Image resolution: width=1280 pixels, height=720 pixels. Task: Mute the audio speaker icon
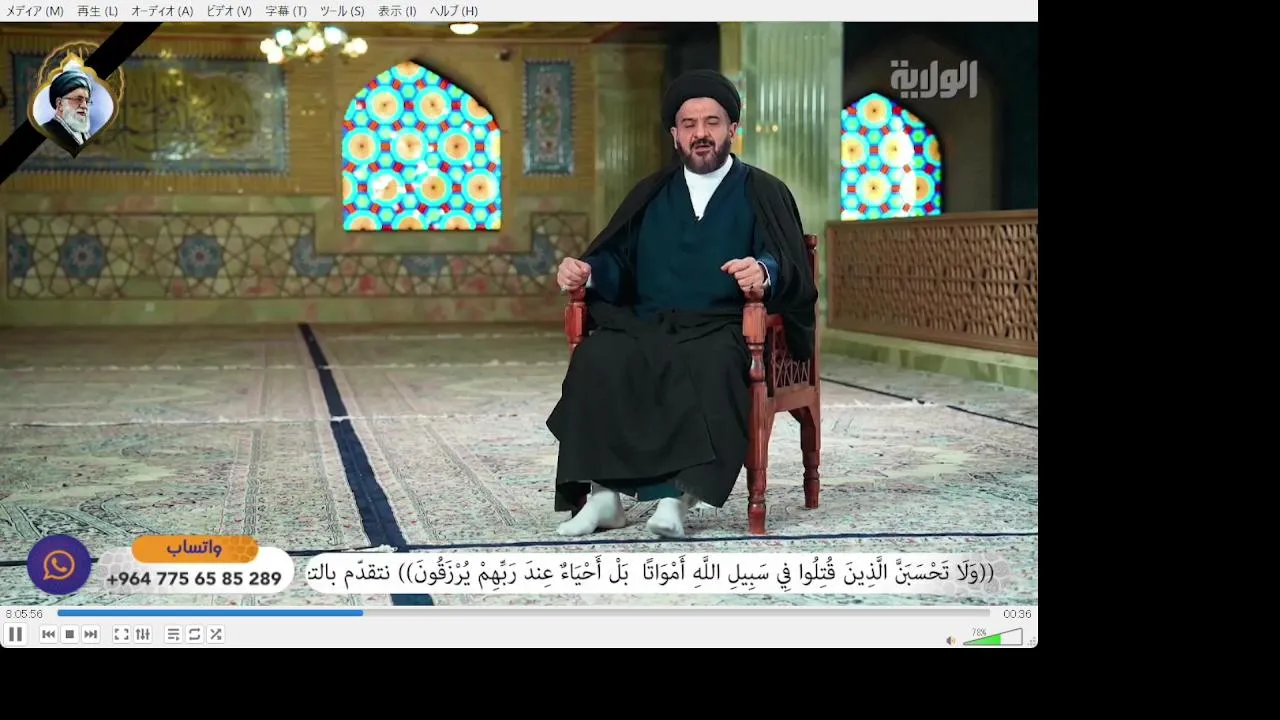click(951, 640)
